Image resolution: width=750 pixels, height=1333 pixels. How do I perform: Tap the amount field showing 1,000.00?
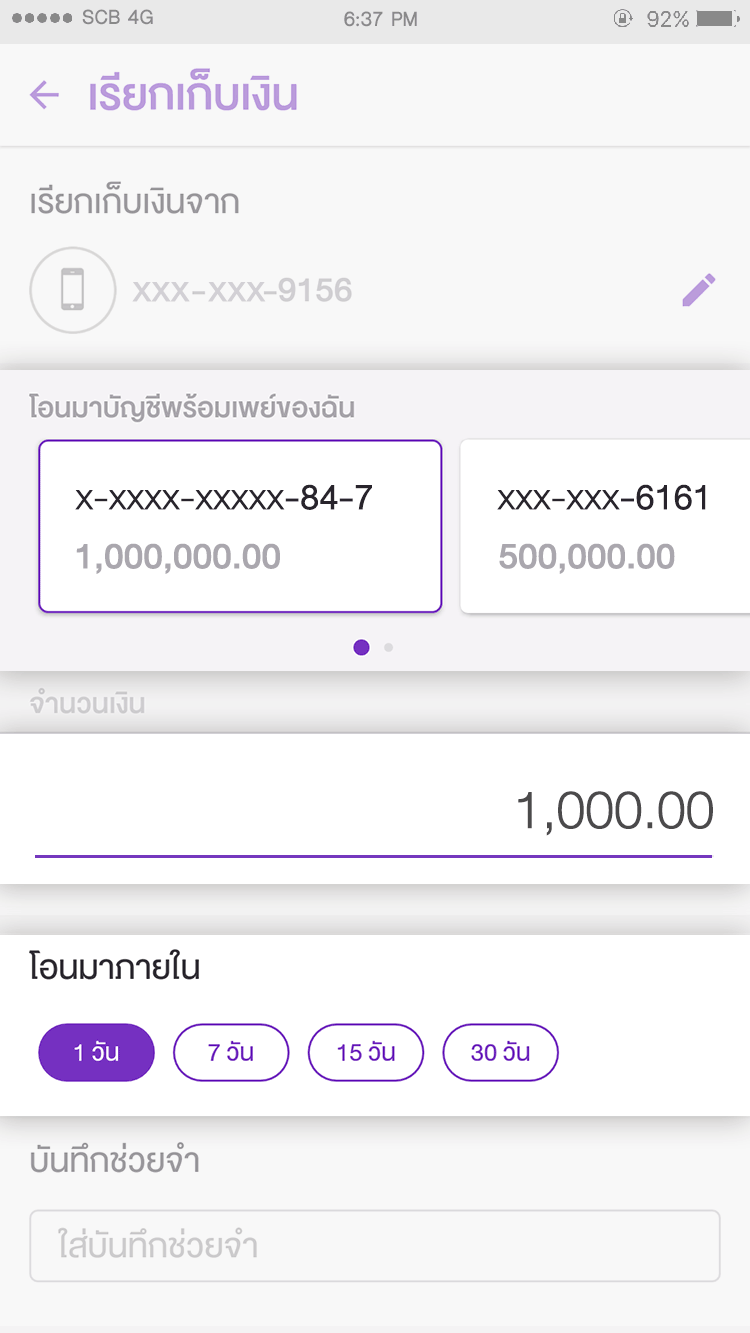pos(374,810)
